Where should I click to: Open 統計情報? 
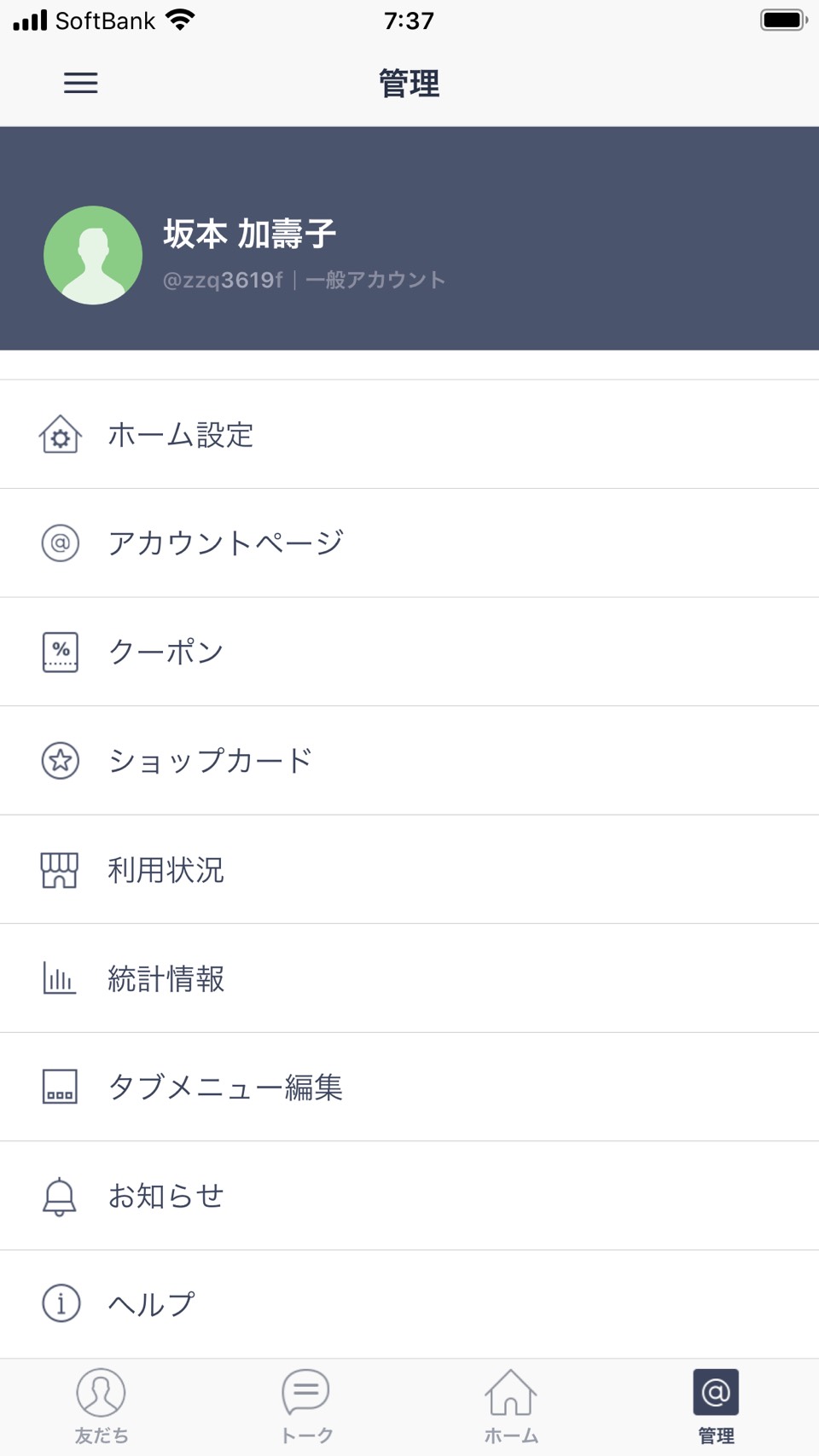click(409, 978)
